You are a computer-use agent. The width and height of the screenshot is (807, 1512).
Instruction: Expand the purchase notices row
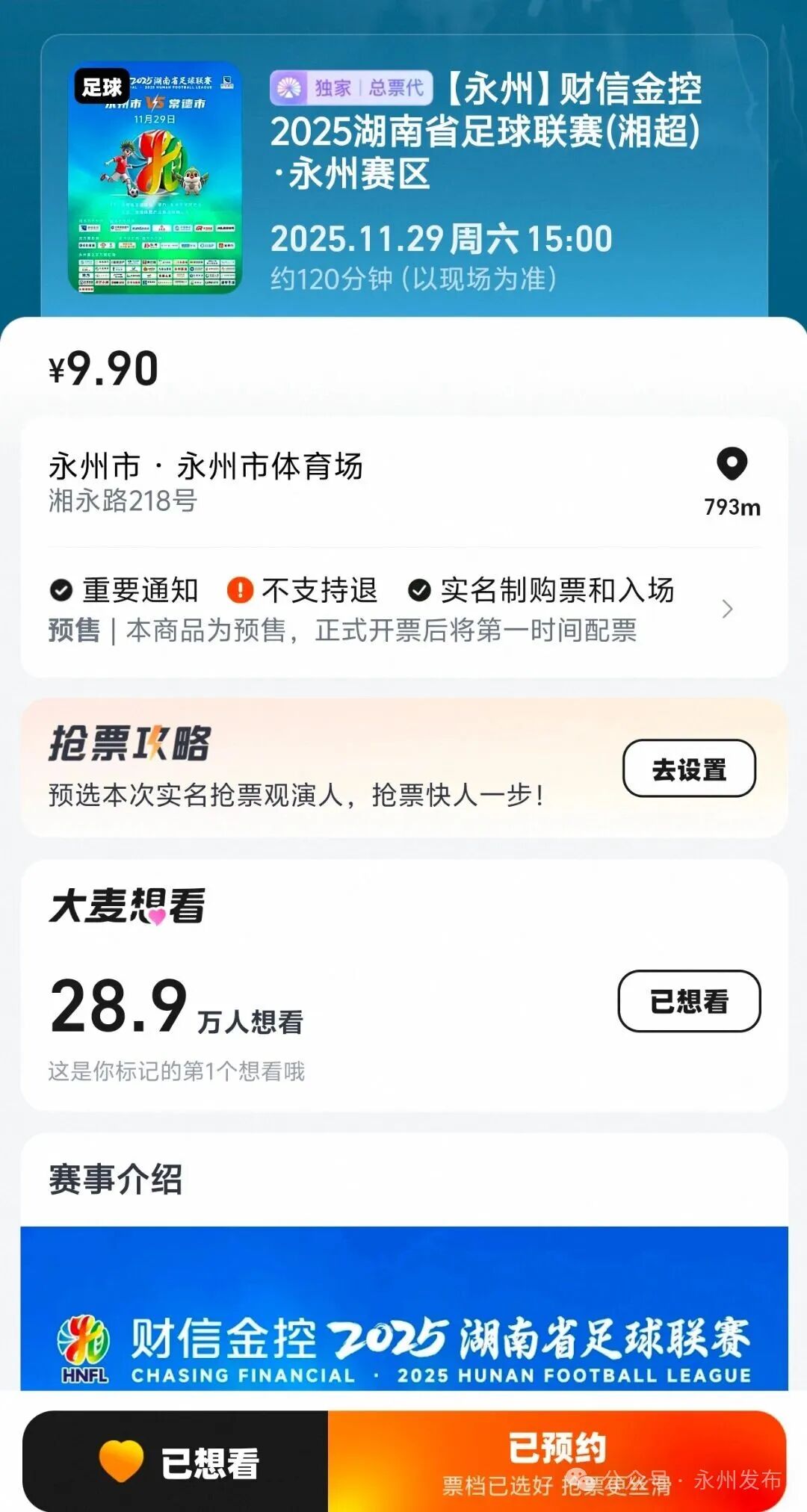click(726, 609)
